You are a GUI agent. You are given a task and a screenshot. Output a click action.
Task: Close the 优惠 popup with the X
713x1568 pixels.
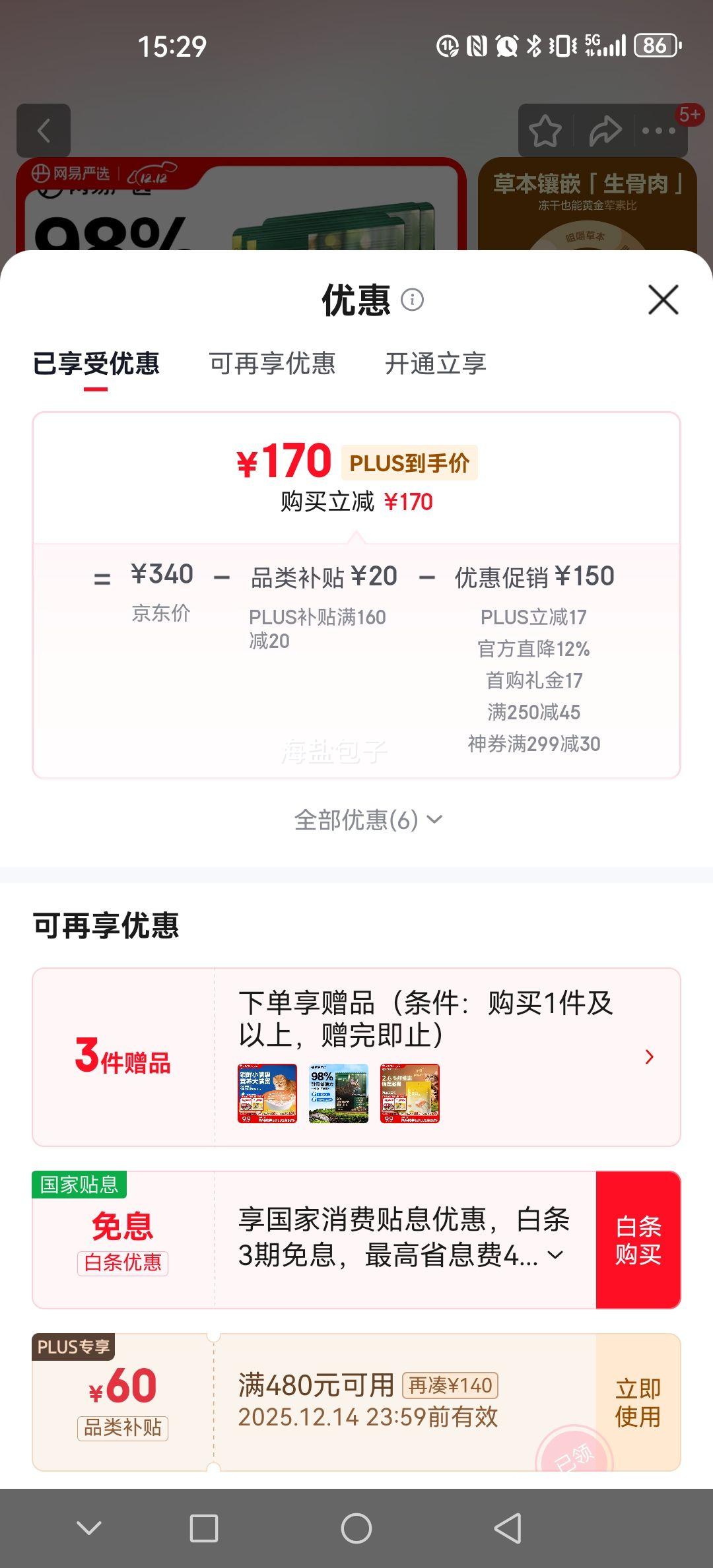(662, 301)
